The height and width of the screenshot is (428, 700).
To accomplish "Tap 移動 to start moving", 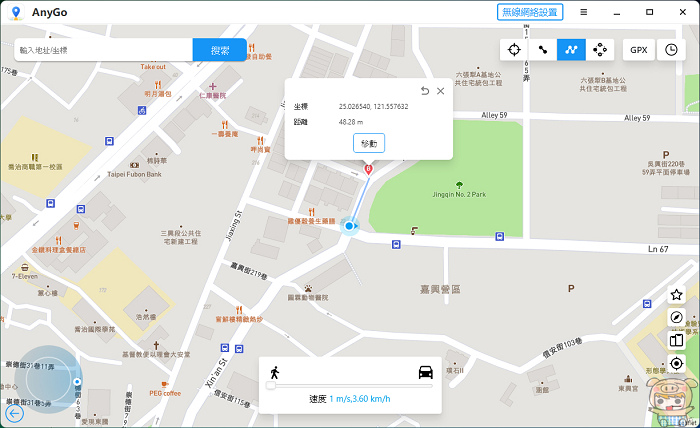I will coord(369,143).
